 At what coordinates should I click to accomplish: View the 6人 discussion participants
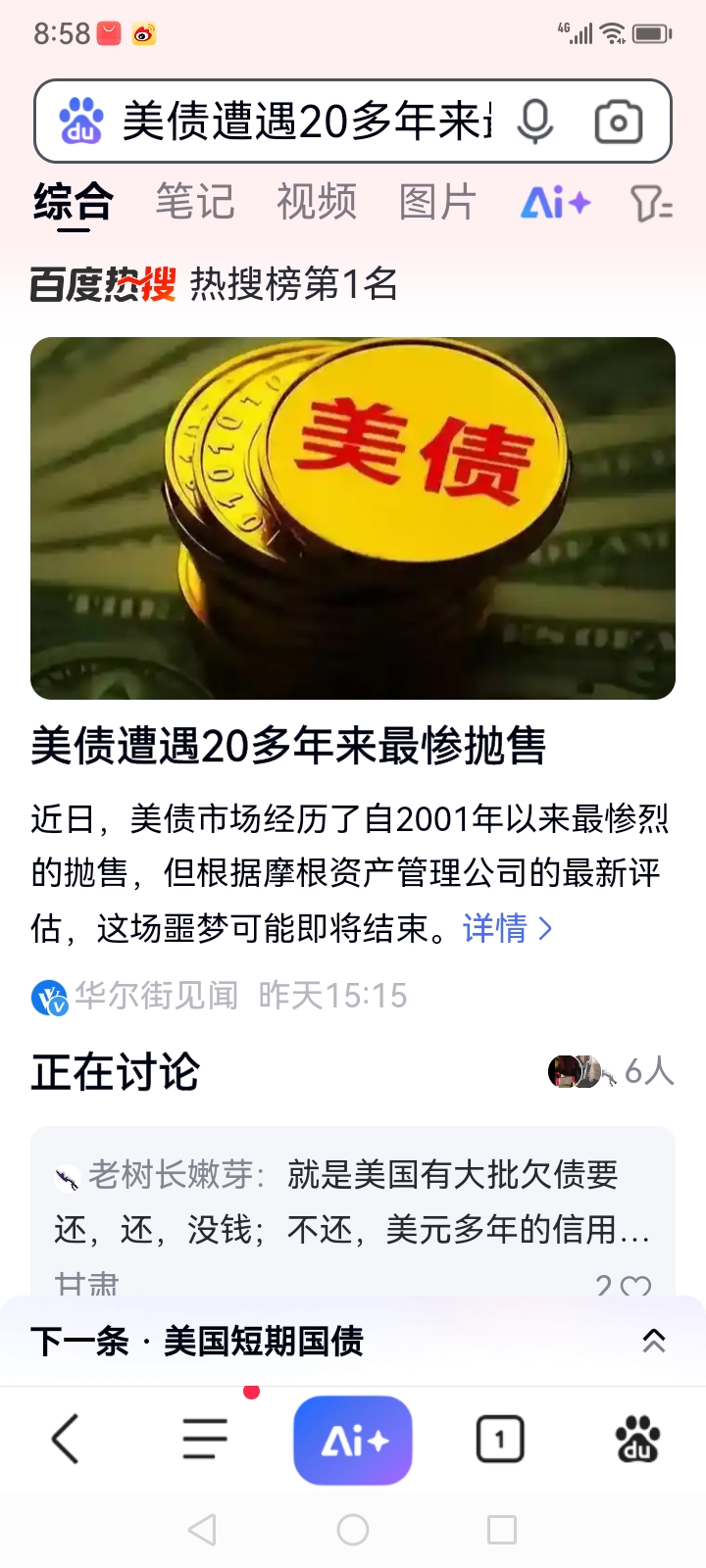pos(612,1071)
